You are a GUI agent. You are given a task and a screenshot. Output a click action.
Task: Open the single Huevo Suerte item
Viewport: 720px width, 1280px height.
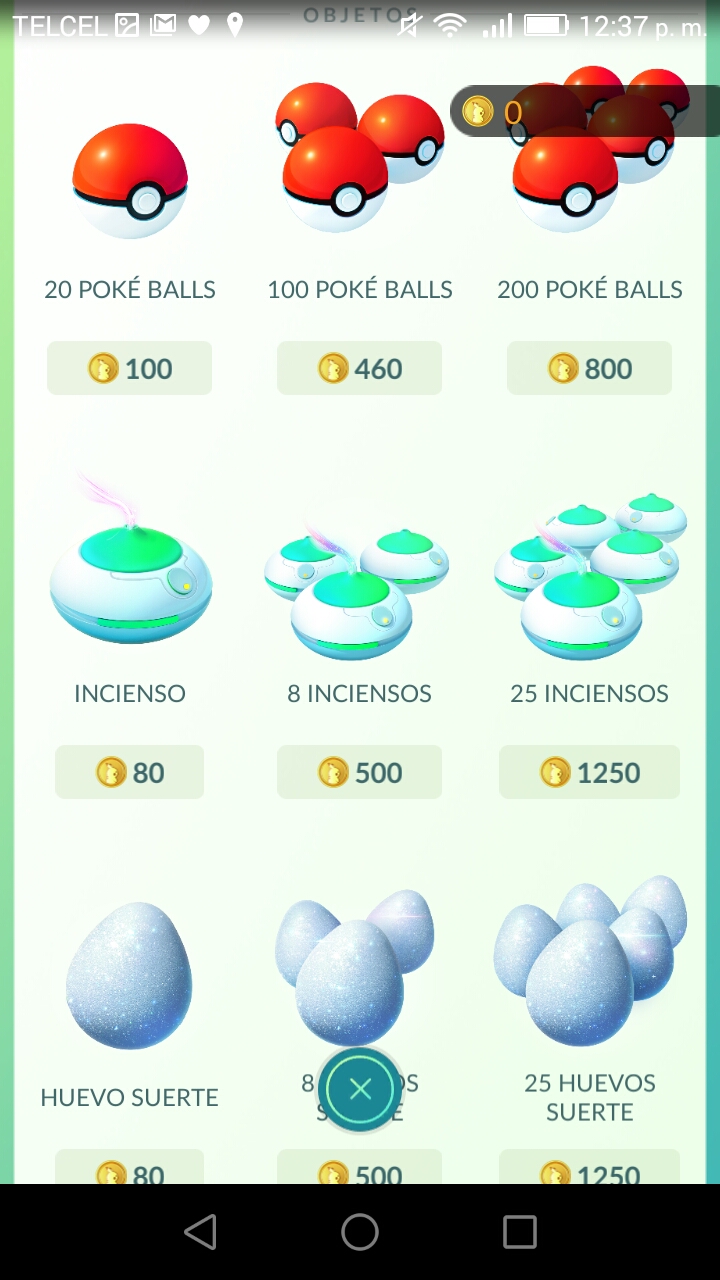pyautogui.click(x=130, y=975)
